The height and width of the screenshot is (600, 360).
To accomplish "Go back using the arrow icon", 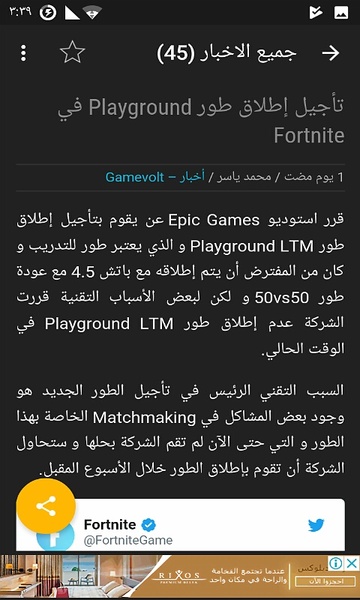I will (331, 54).
